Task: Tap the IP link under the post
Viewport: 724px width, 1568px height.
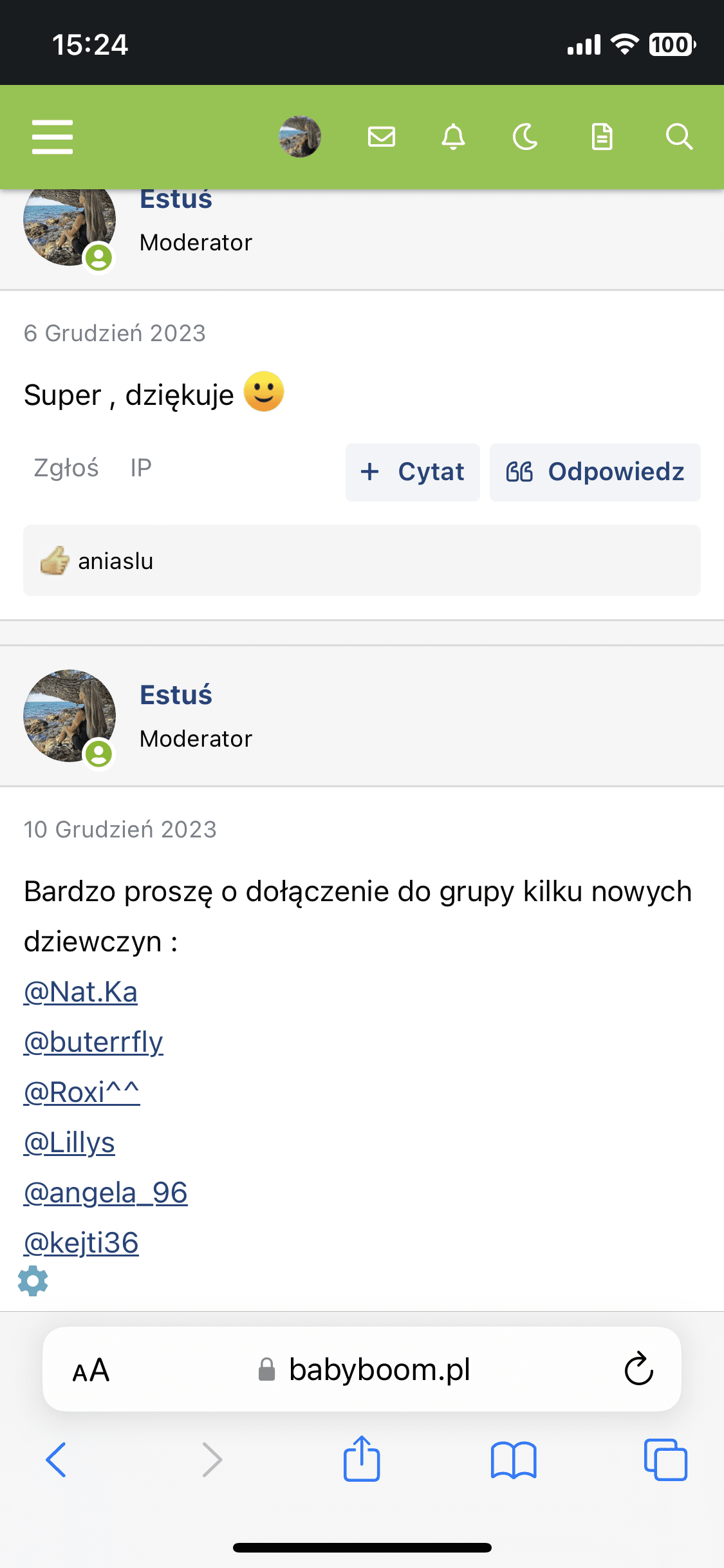Action: tap(141, 468)
